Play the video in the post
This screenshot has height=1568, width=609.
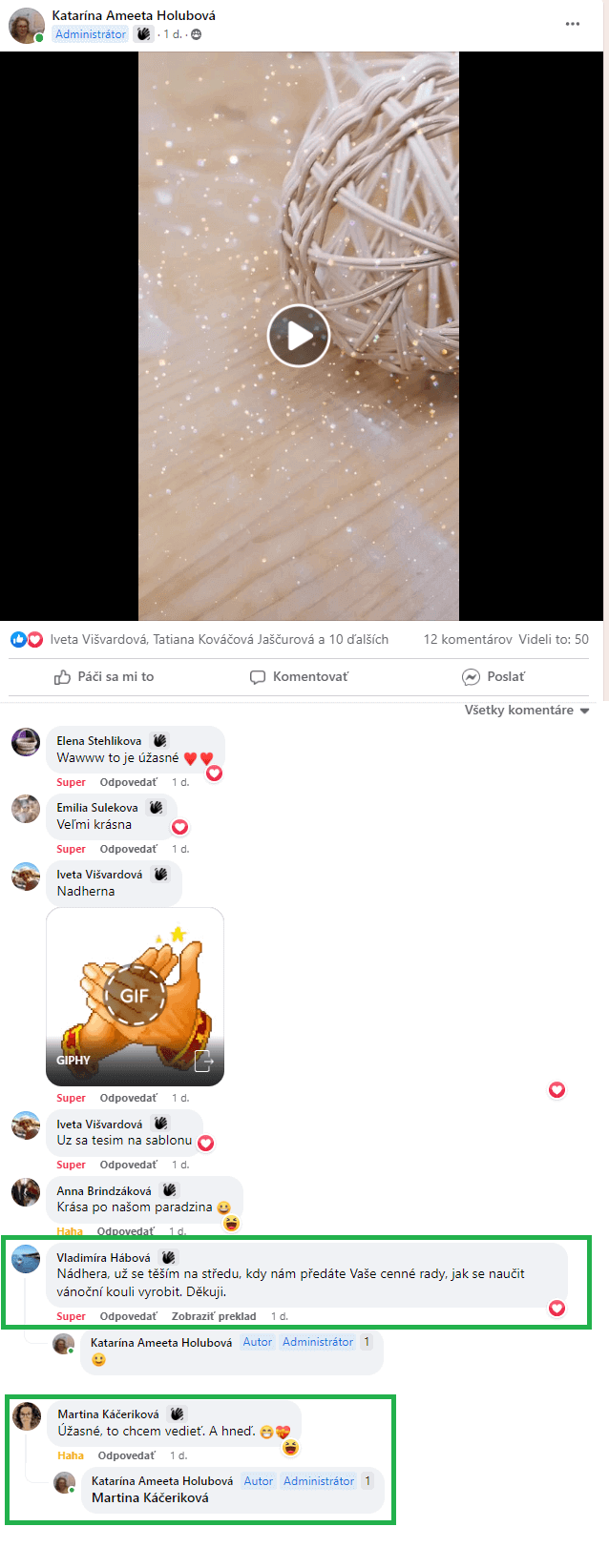tap(298, 336)
